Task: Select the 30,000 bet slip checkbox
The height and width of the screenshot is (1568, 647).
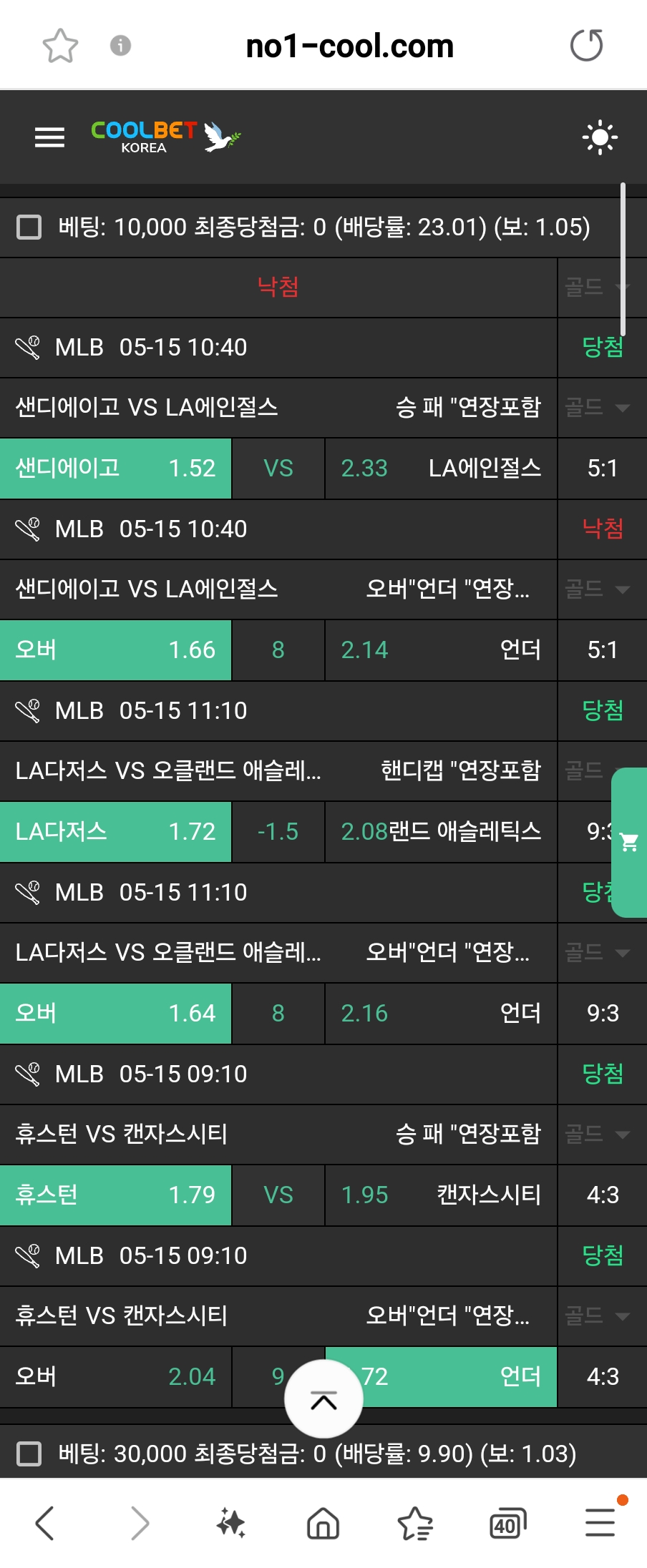Action: point(29,1454)
